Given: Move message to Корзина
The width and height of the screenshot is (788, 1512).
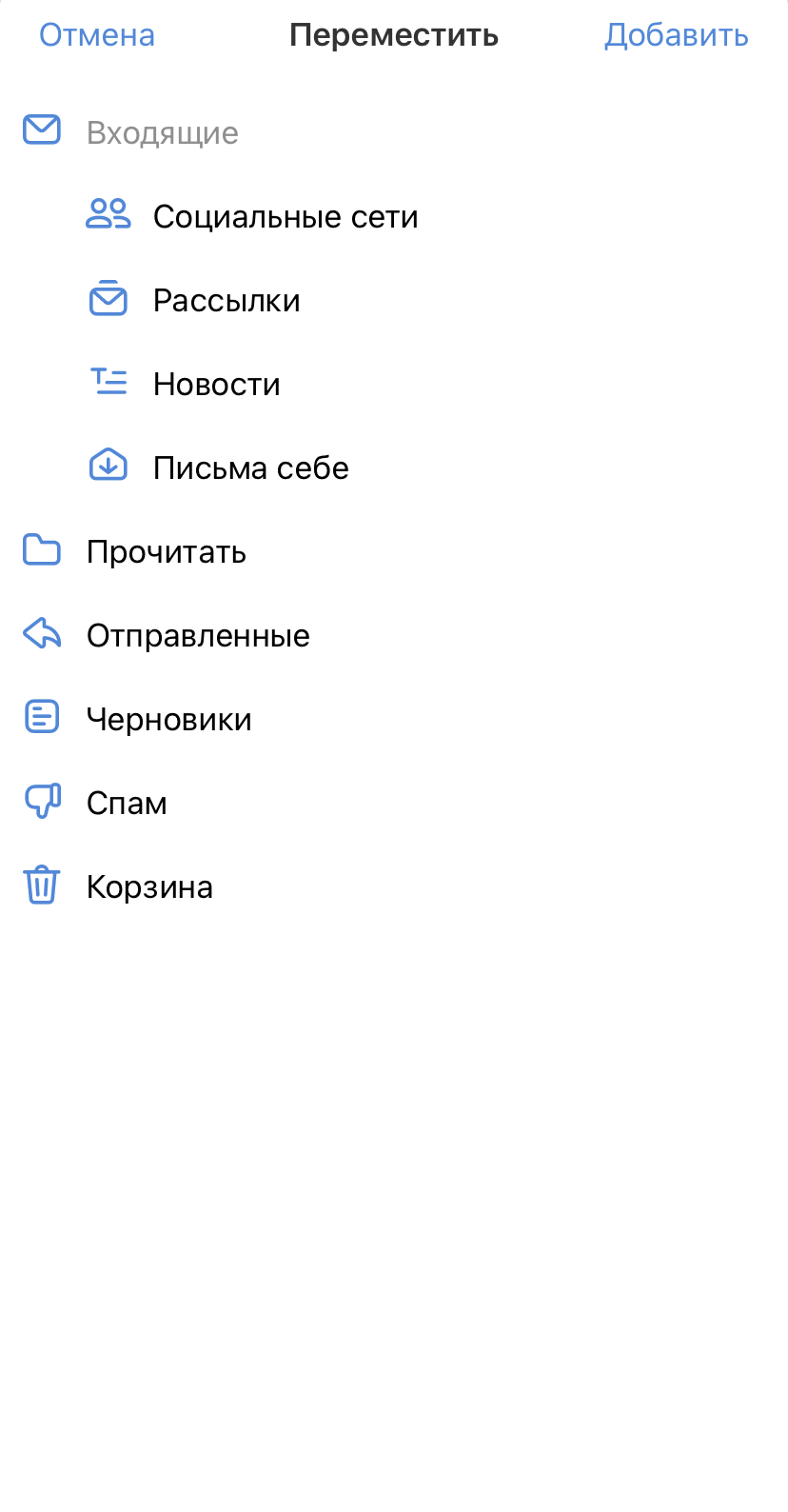Looking at the screenshot, I should [x=394, y=887].
